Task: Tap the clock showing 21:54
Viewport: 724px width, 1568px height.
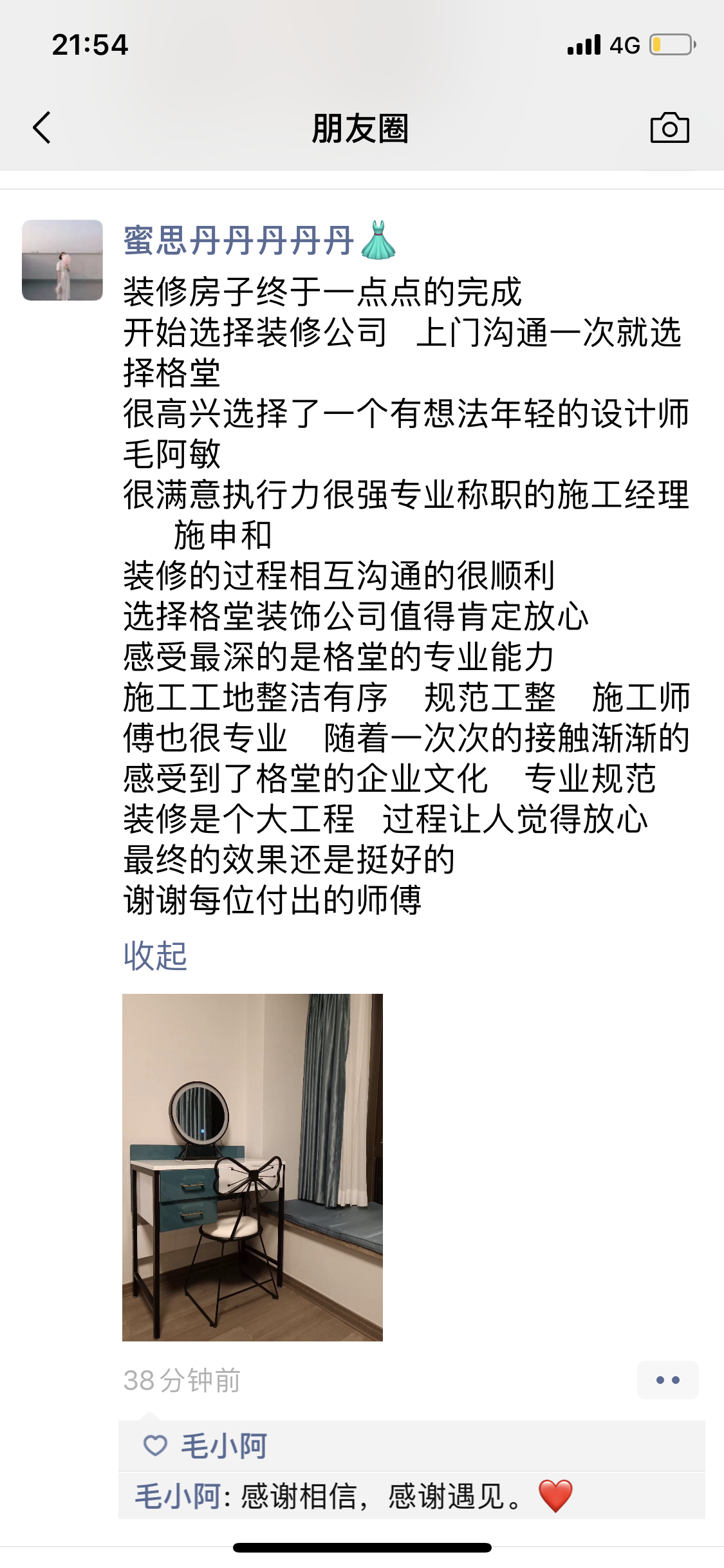Action: tap(90, 44)
